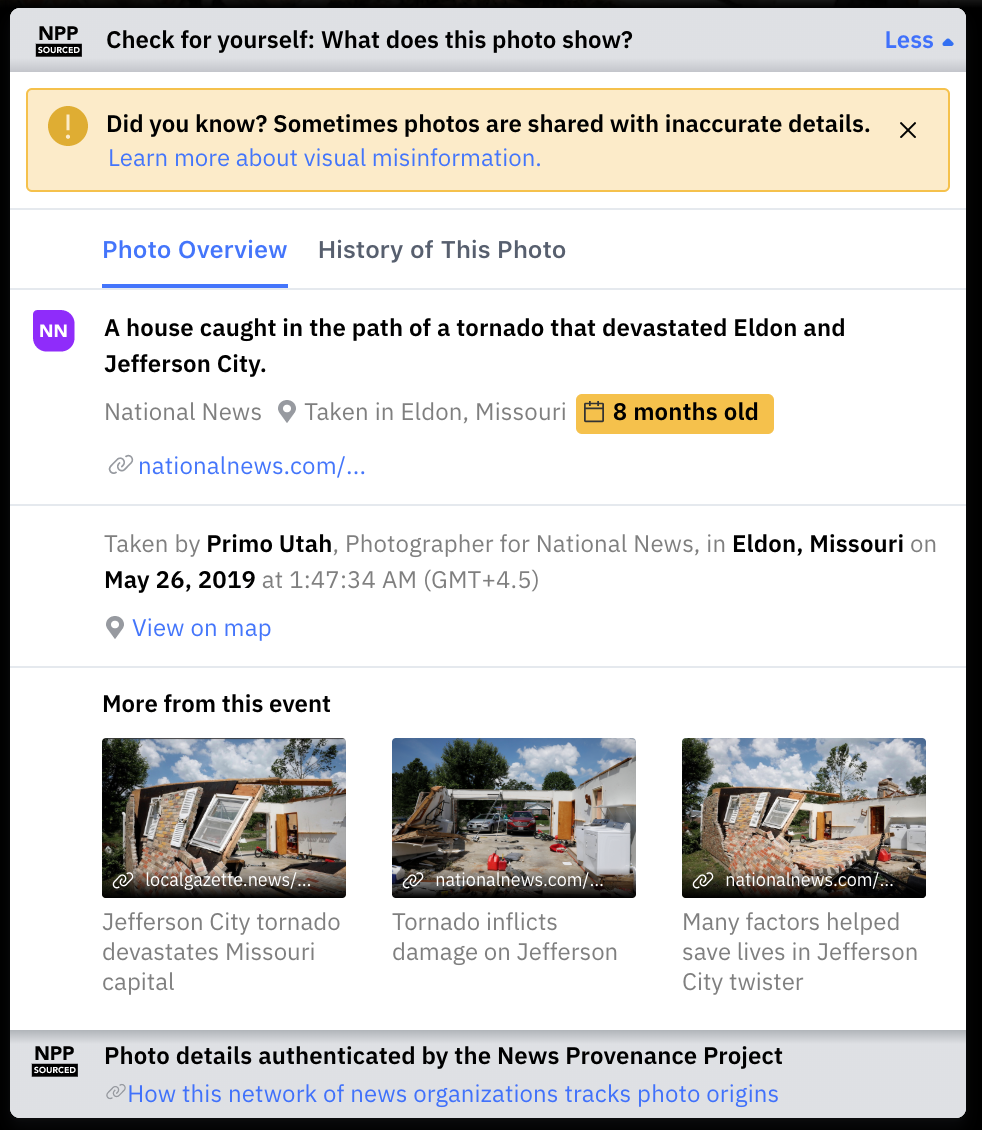Tap View on map
Image resolution: width=982 pixels, height=1130 pixels.
tap(201, 628)
